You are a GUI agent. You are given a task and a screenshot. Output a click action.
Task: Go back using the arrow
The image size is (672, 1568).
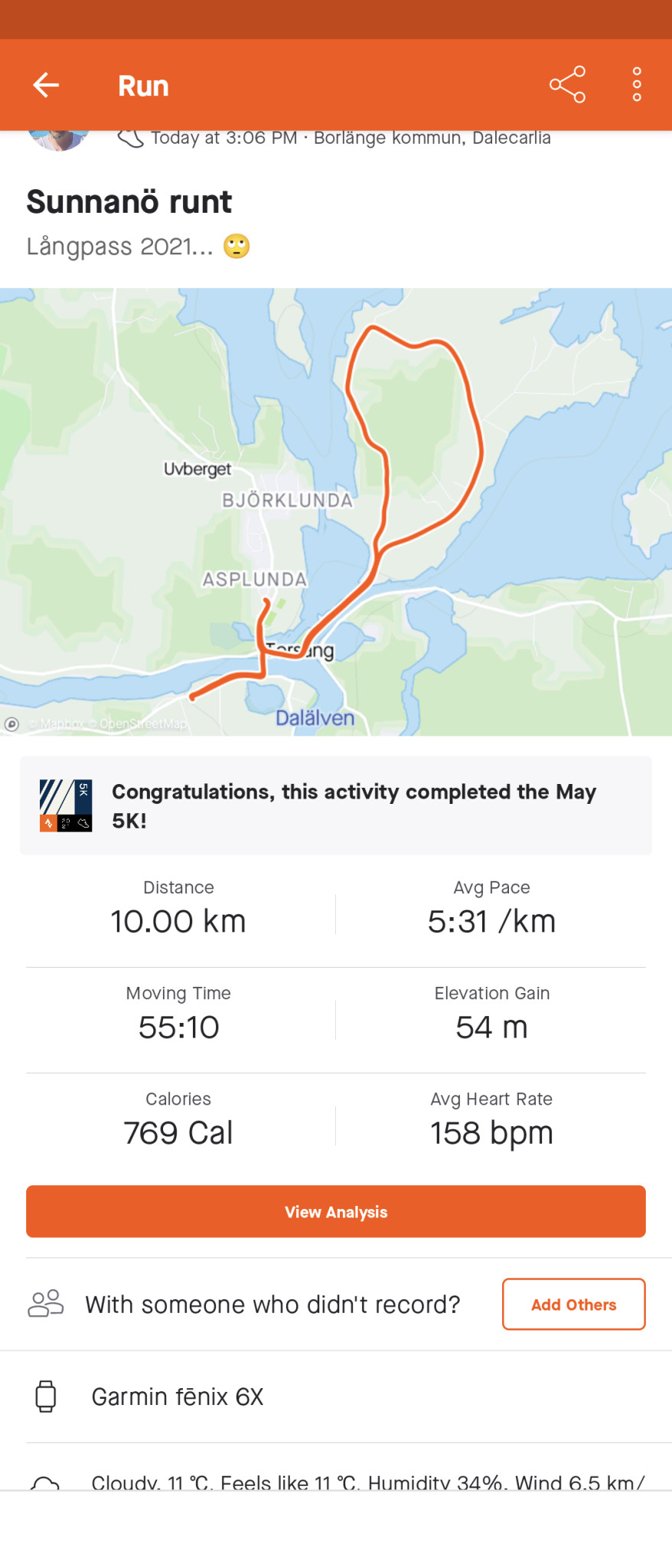coord(46,85)
